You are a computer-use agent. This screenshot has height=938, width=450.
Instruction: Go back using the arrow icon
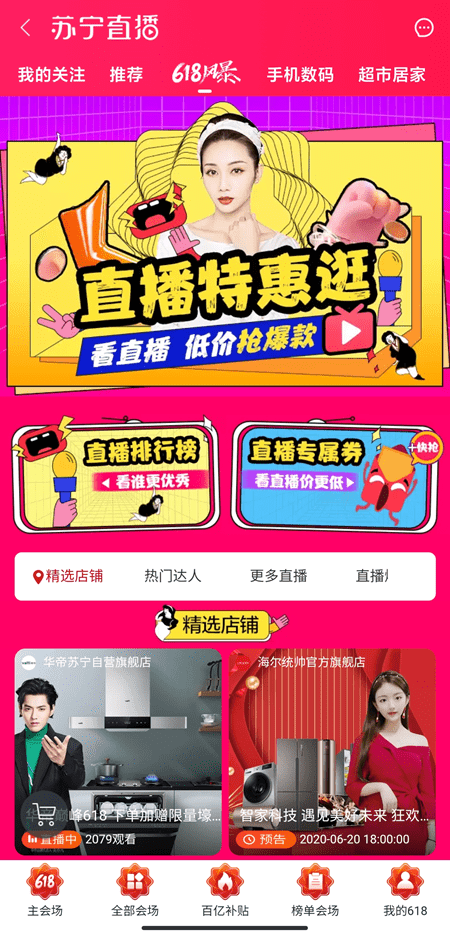[x=26, y=28]
